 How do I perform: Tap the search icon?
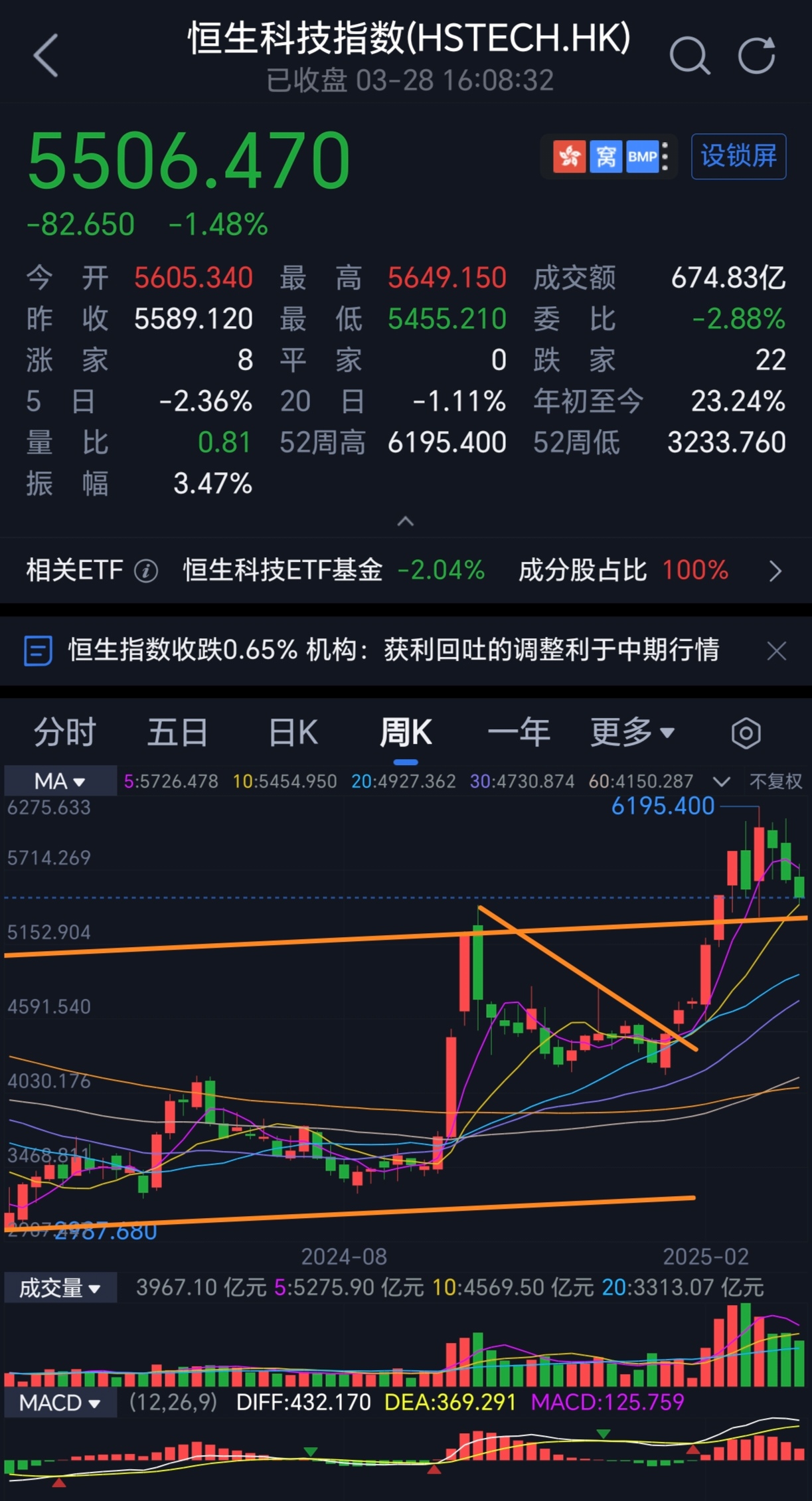tap(691, 54)
